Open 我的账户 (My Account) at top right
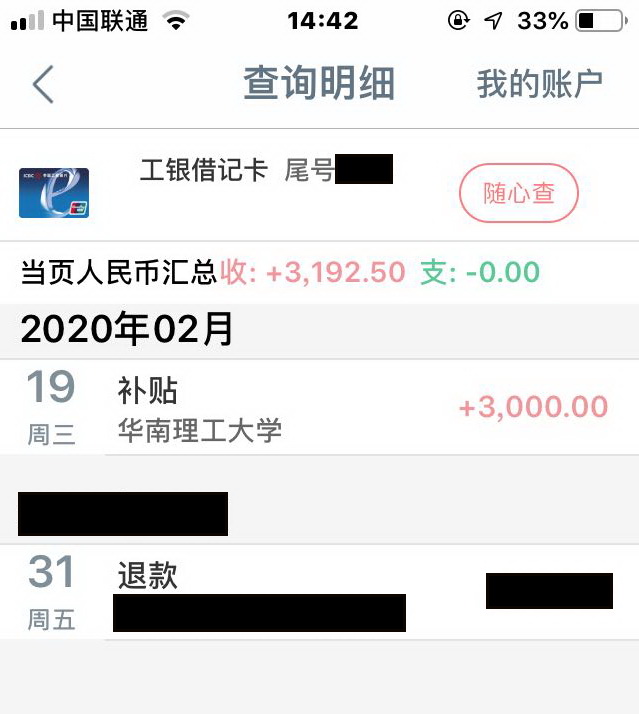Screen dimensions: 639x714 point(539,85)
